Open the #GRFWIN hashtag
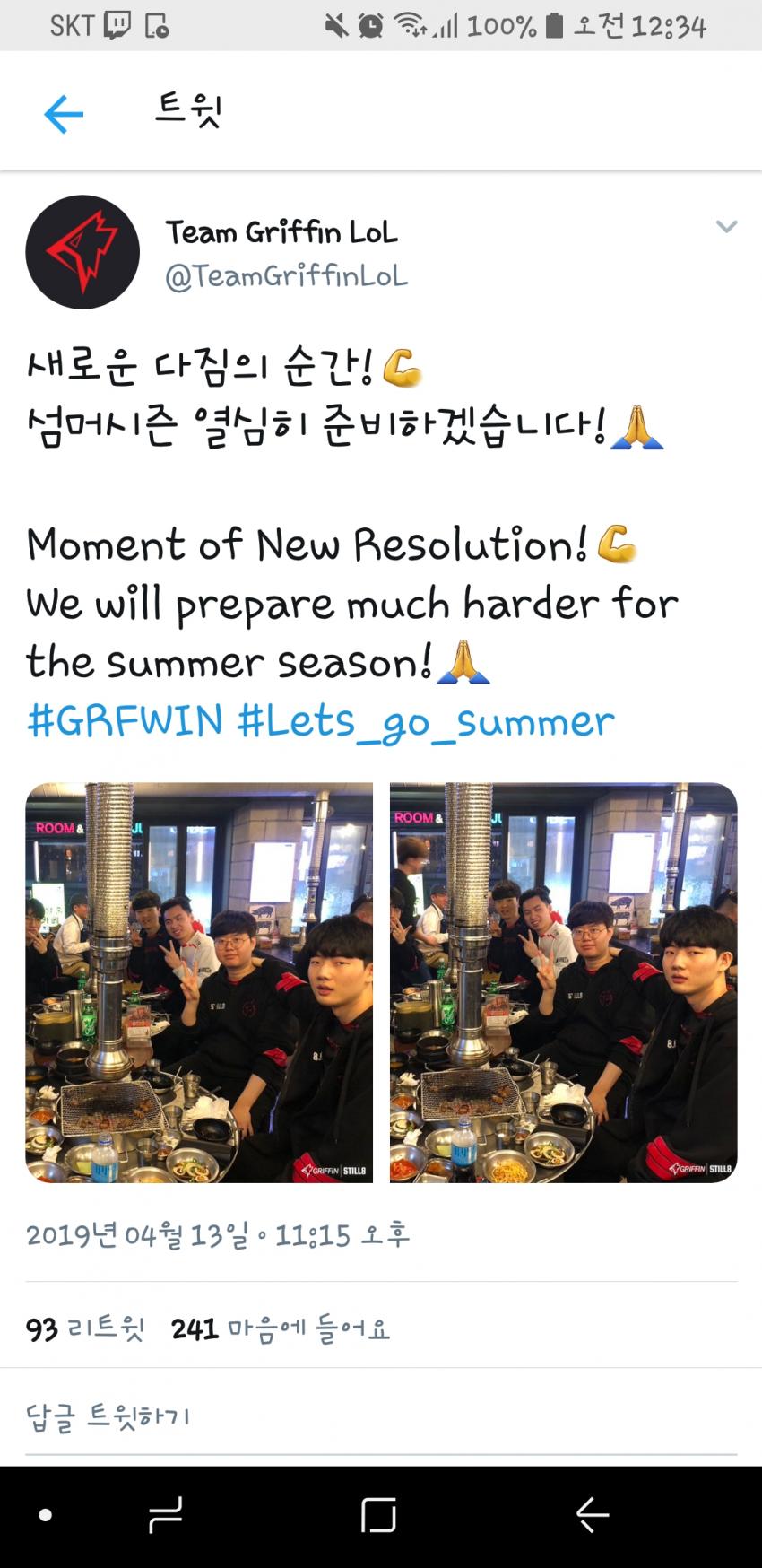 [125, 720]
